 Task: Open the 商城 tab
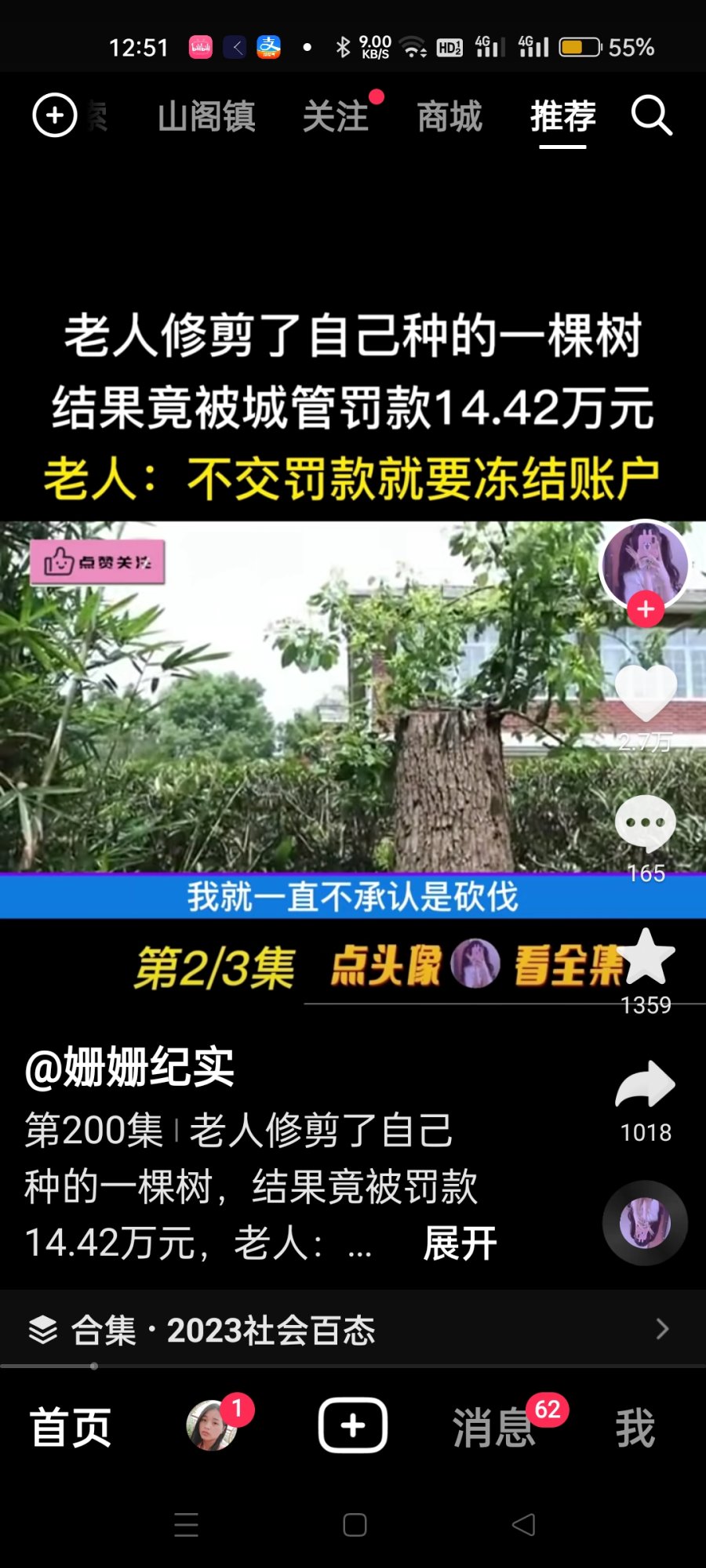pos(449,117)
